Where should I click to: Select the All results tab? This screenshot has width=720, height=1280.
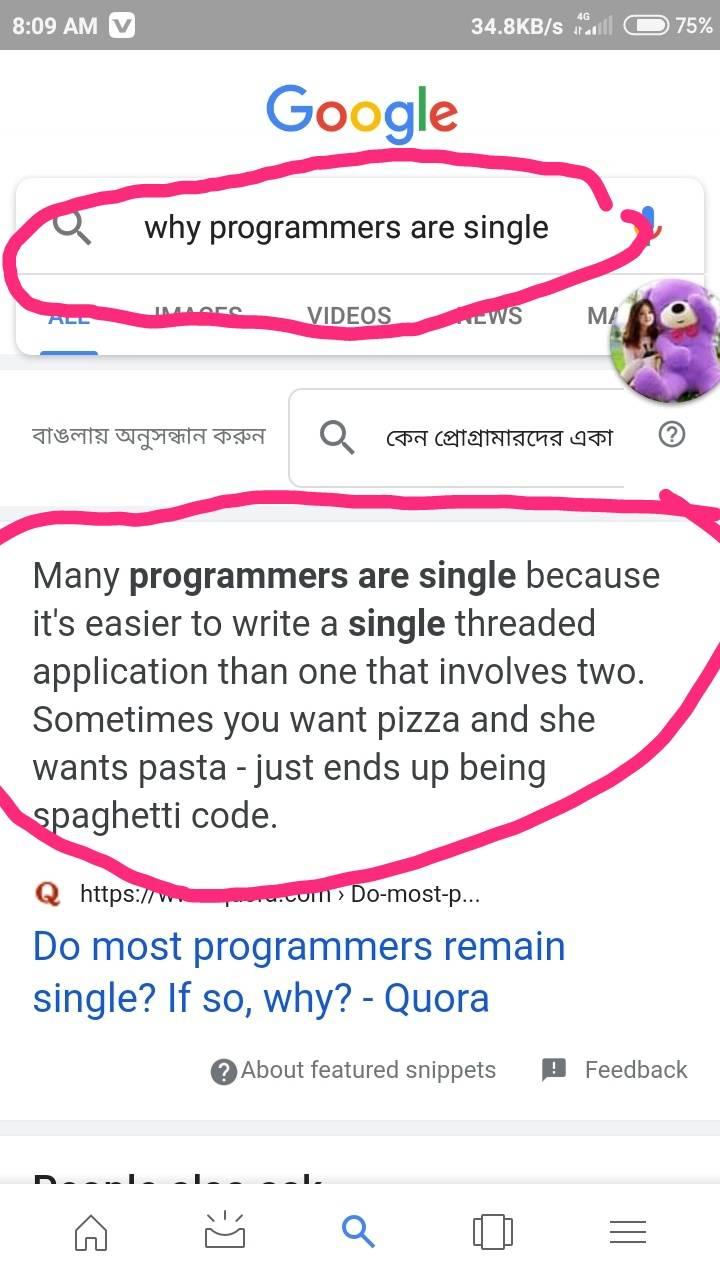69,318
